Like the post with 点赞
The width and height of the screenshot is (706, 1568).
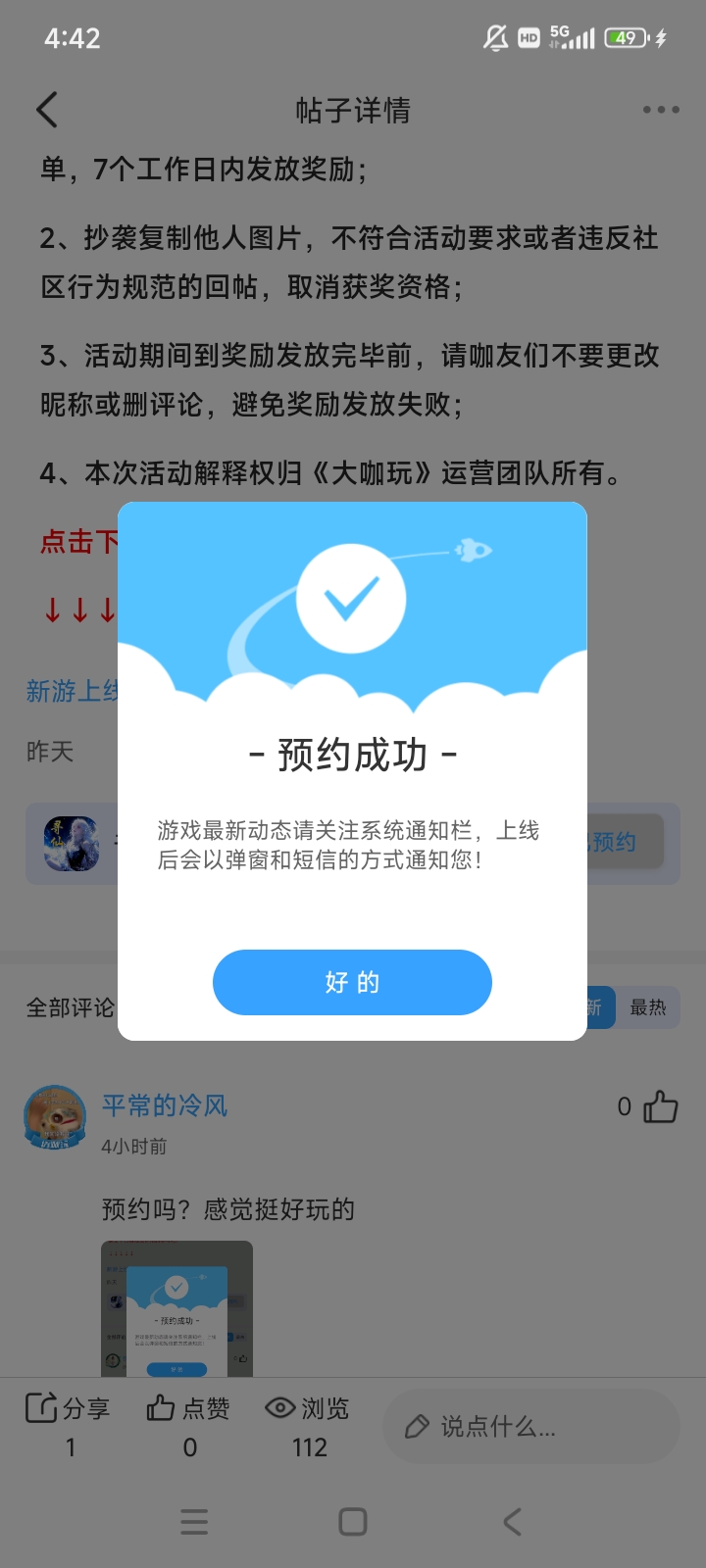(188, 1409)
